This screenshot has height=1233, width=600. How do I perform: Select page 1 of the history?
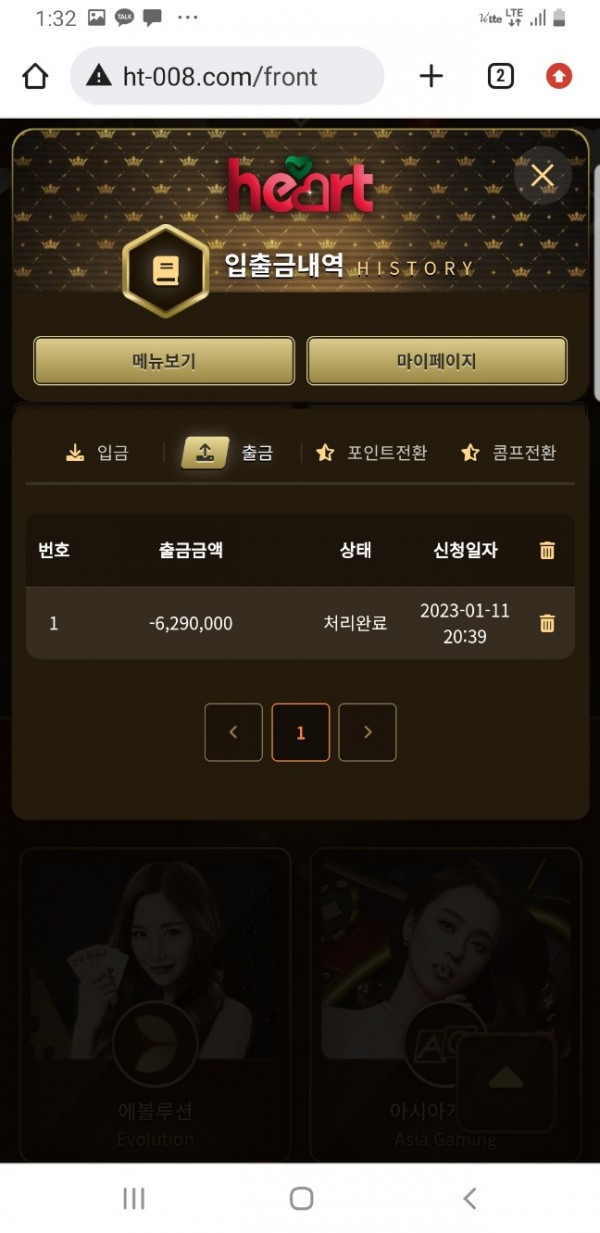pos(301,732)
